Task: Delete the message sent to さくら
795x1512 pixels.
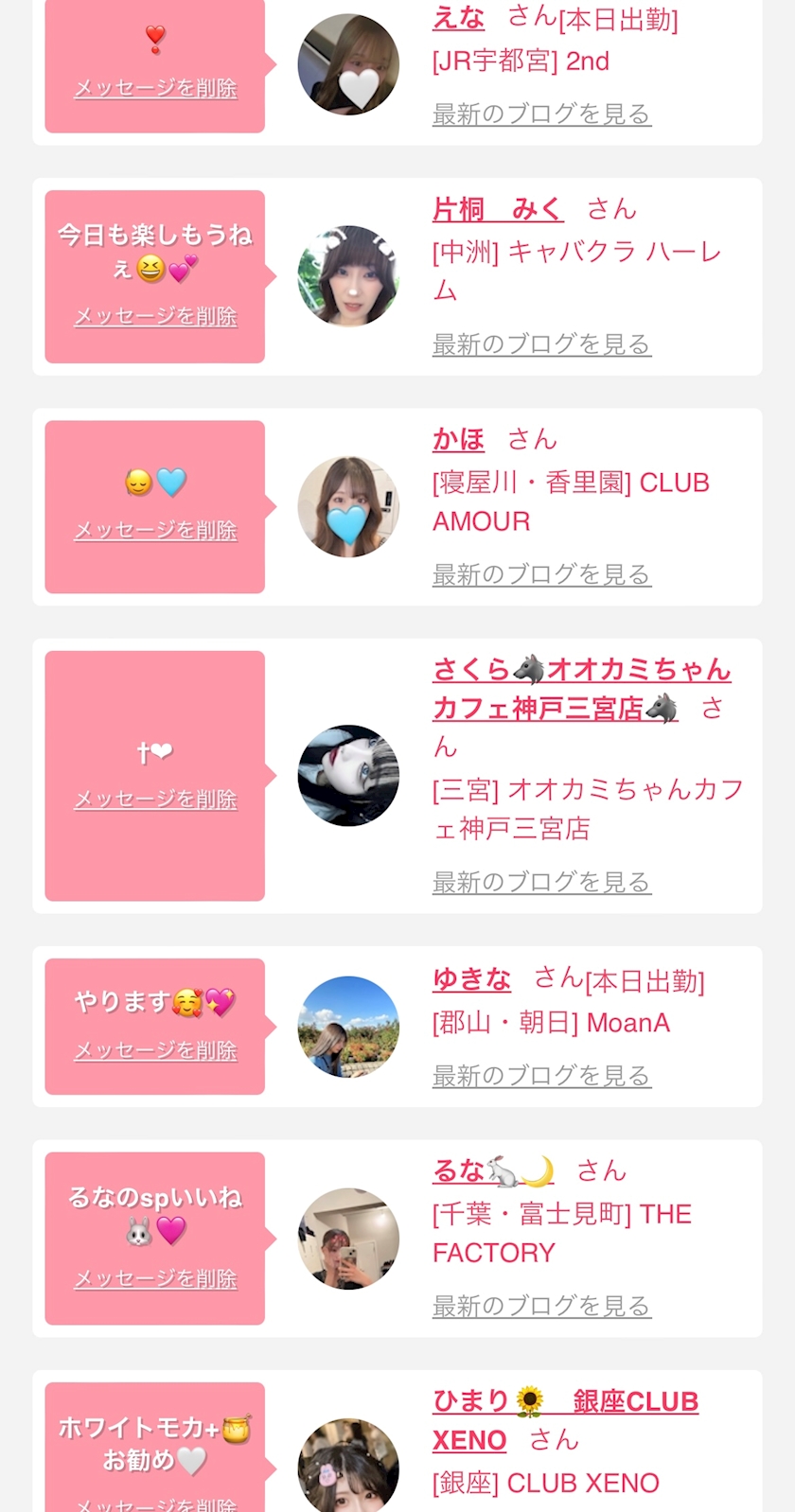Action: (156, 800)
